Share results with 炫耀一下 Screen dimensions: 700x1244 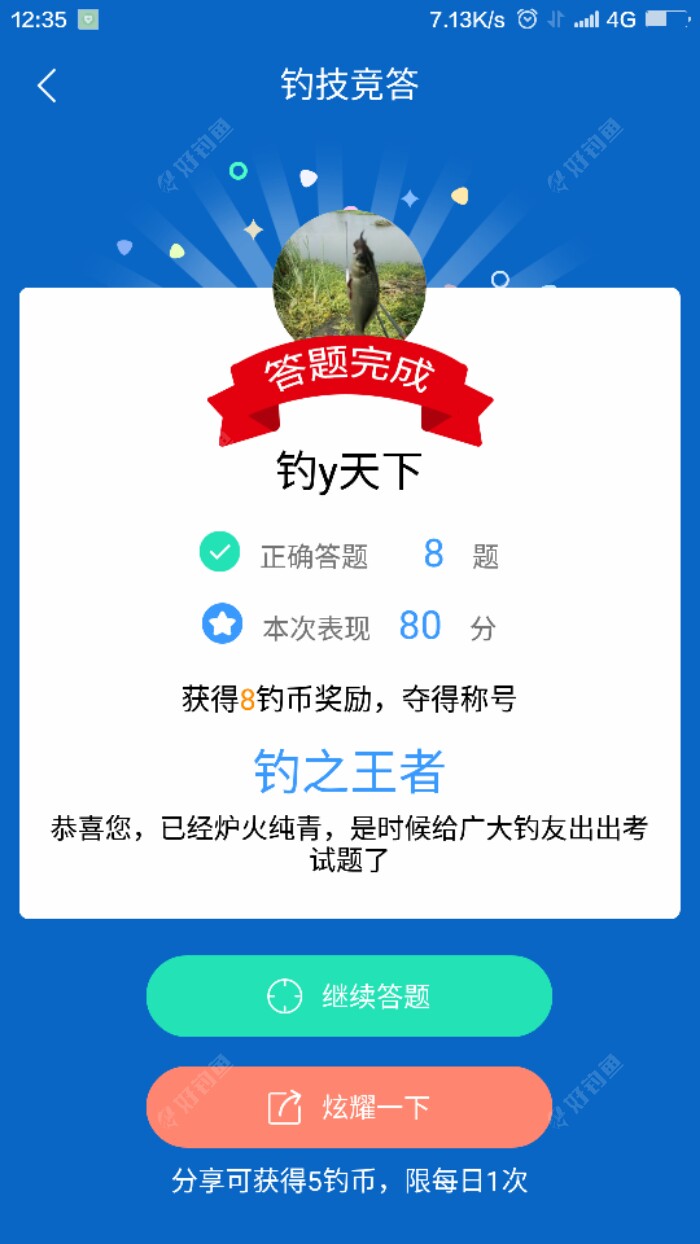click(x=349, y=1107)
